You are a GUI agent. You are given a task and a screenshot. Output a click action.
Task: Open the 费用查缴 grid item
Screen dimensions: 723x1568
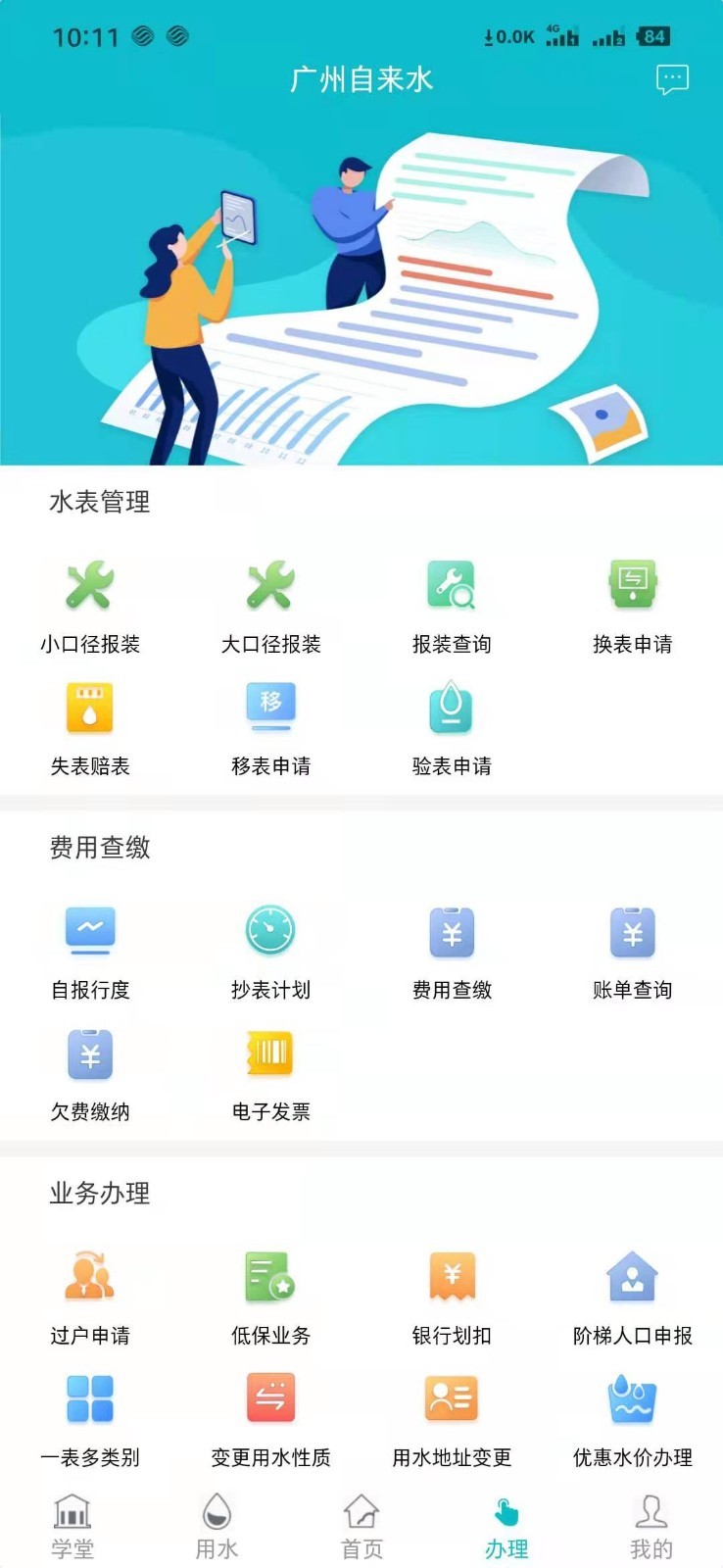(452, 951)
